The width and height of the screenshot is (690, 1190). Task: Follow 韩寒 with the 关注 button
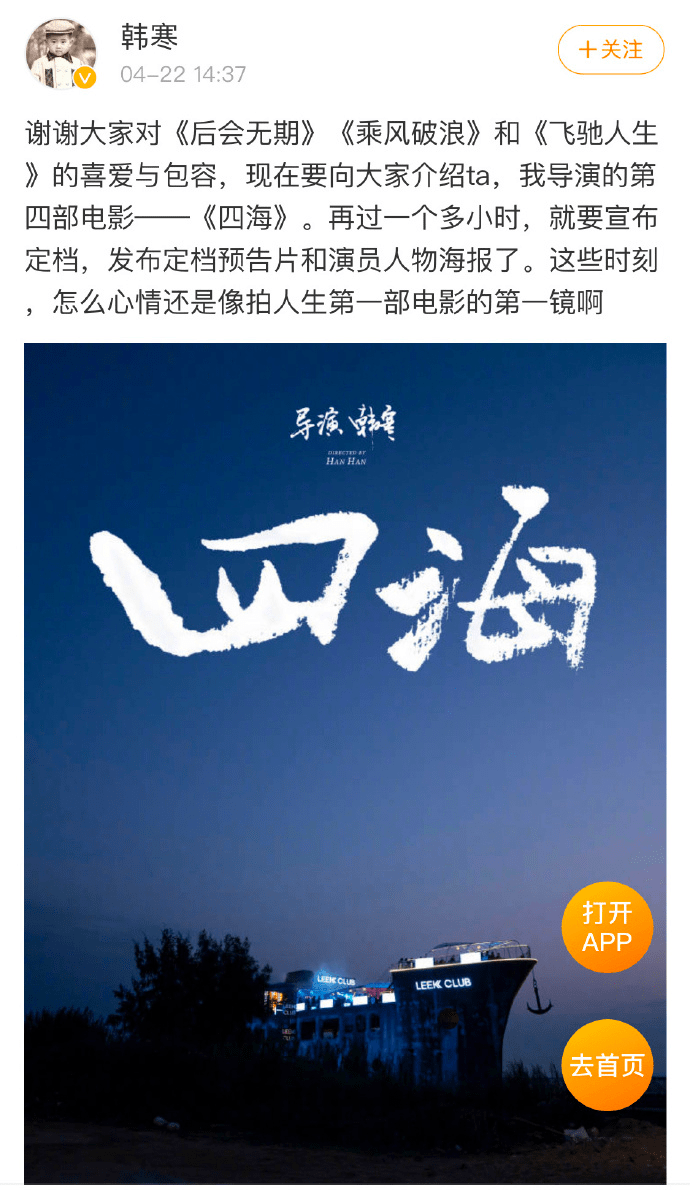click(610, 50)
